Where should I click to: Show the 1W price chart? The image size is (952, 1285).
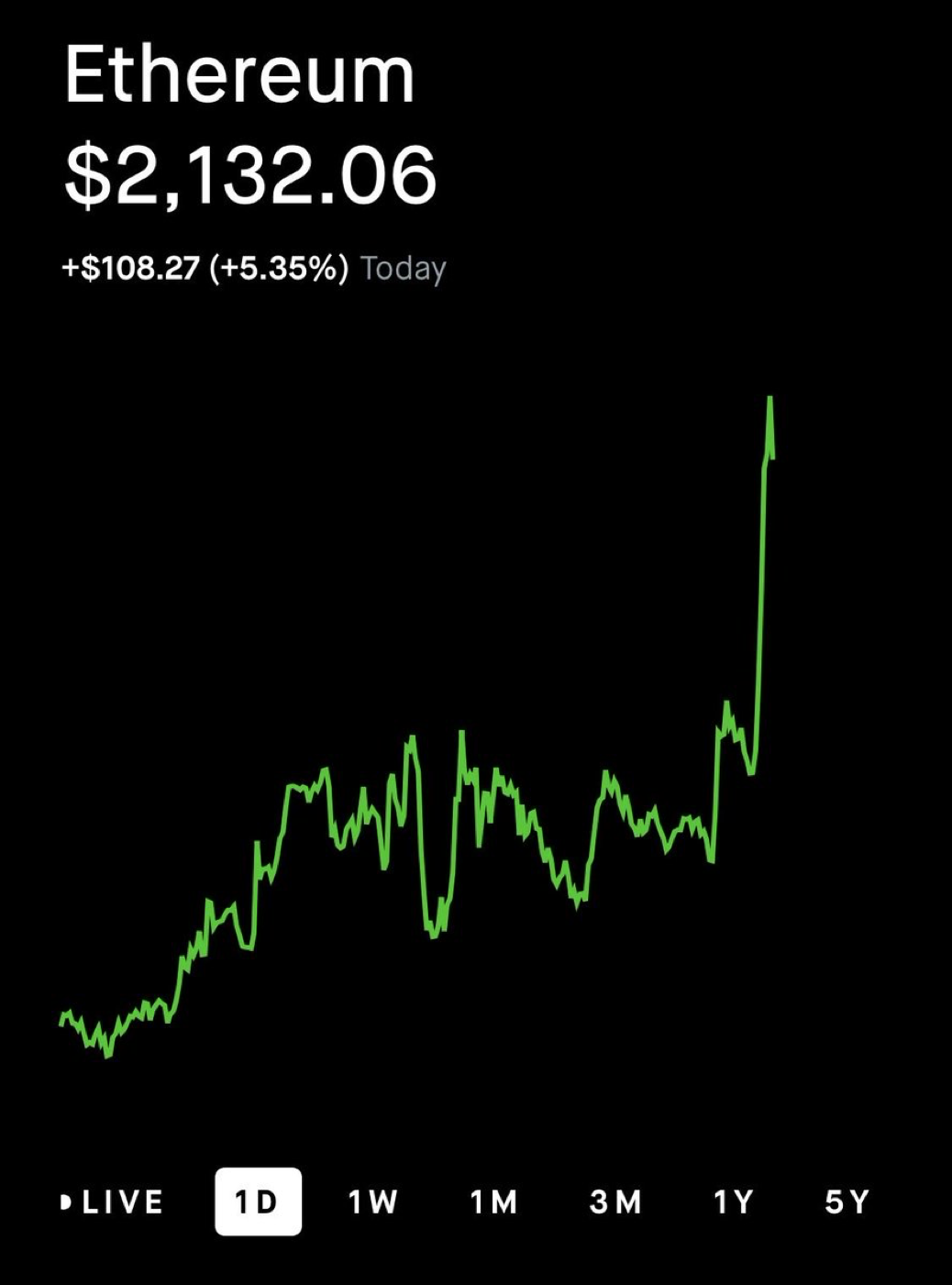pos(373,1202)
